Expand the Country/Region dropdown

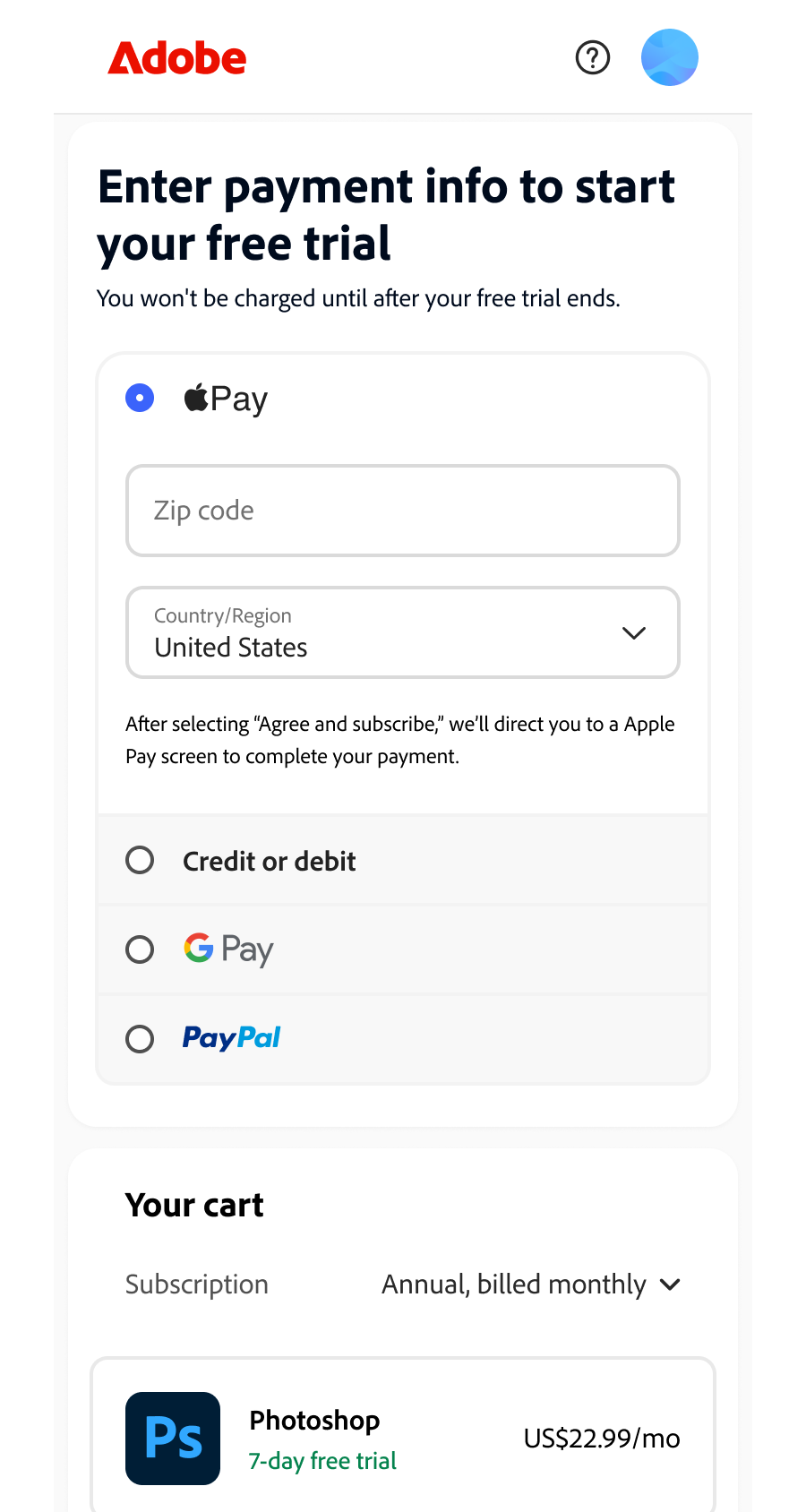coord(403,632)
